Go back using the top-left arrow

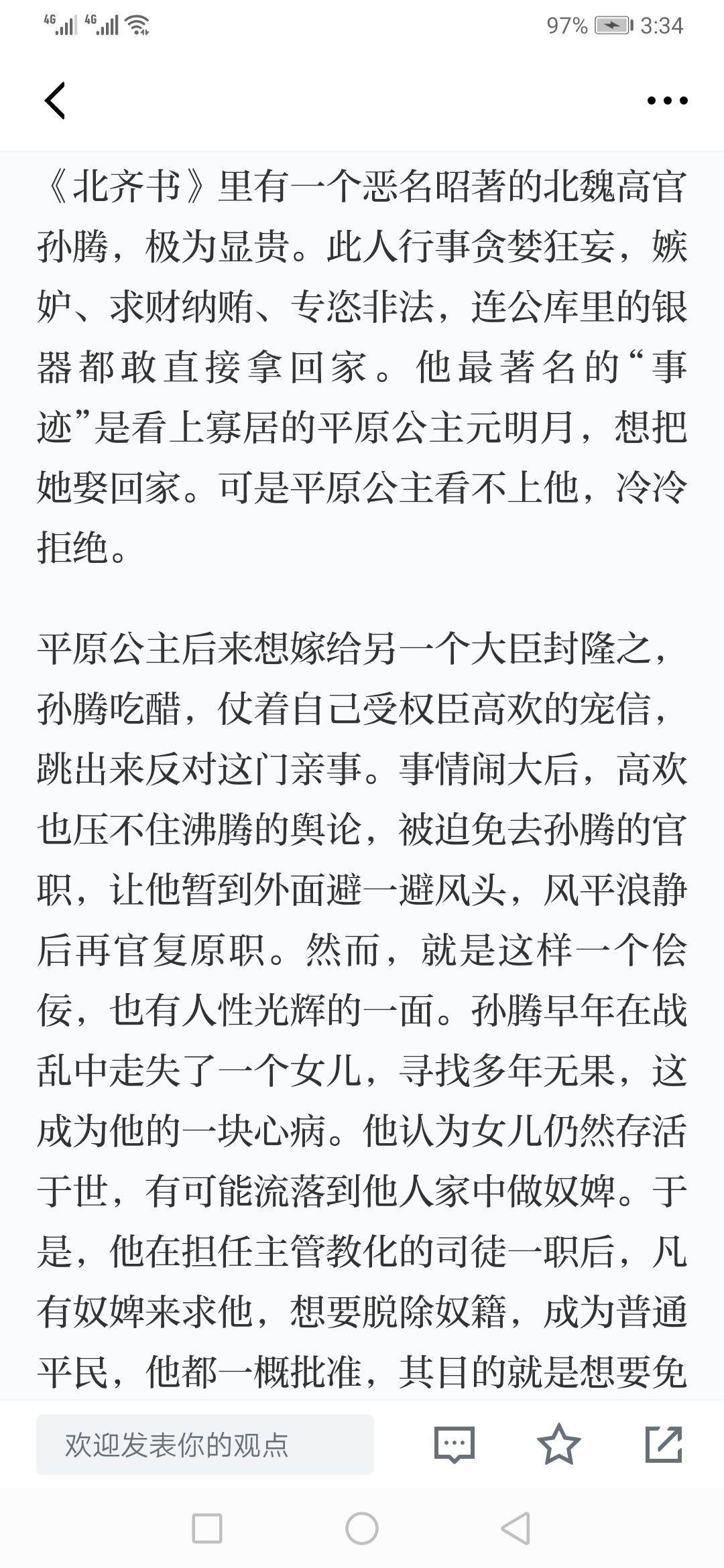coord(55,101)
